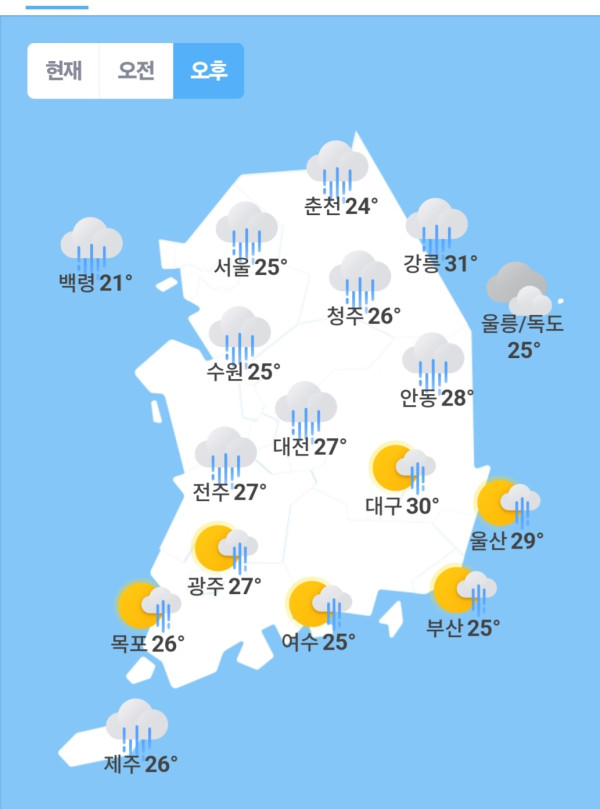Image resolution: width=600 pixels, height=809 pixels.
Task: Open 울릉/독도 weather details
Action: click(521, 310)
